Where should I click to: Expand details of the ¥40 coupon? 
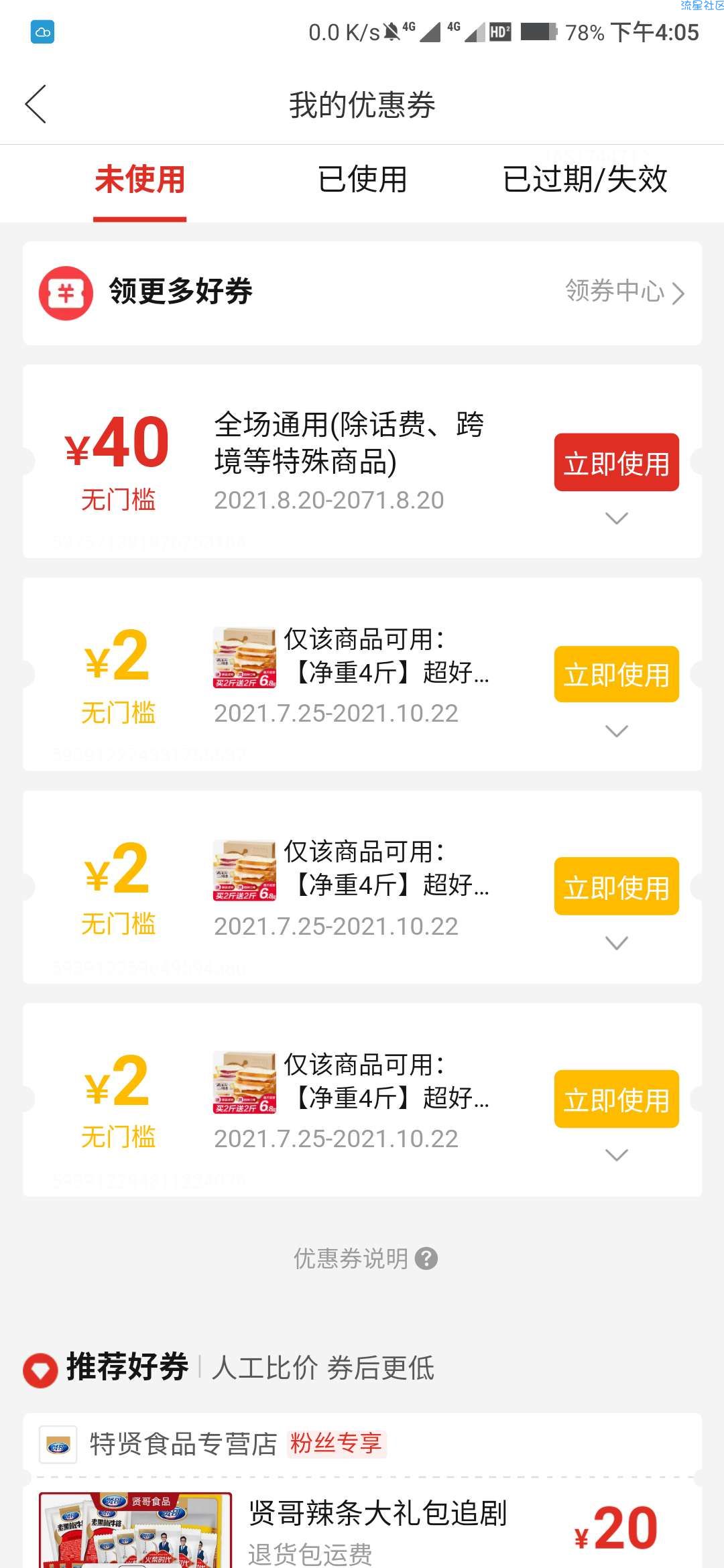point(616,518)
